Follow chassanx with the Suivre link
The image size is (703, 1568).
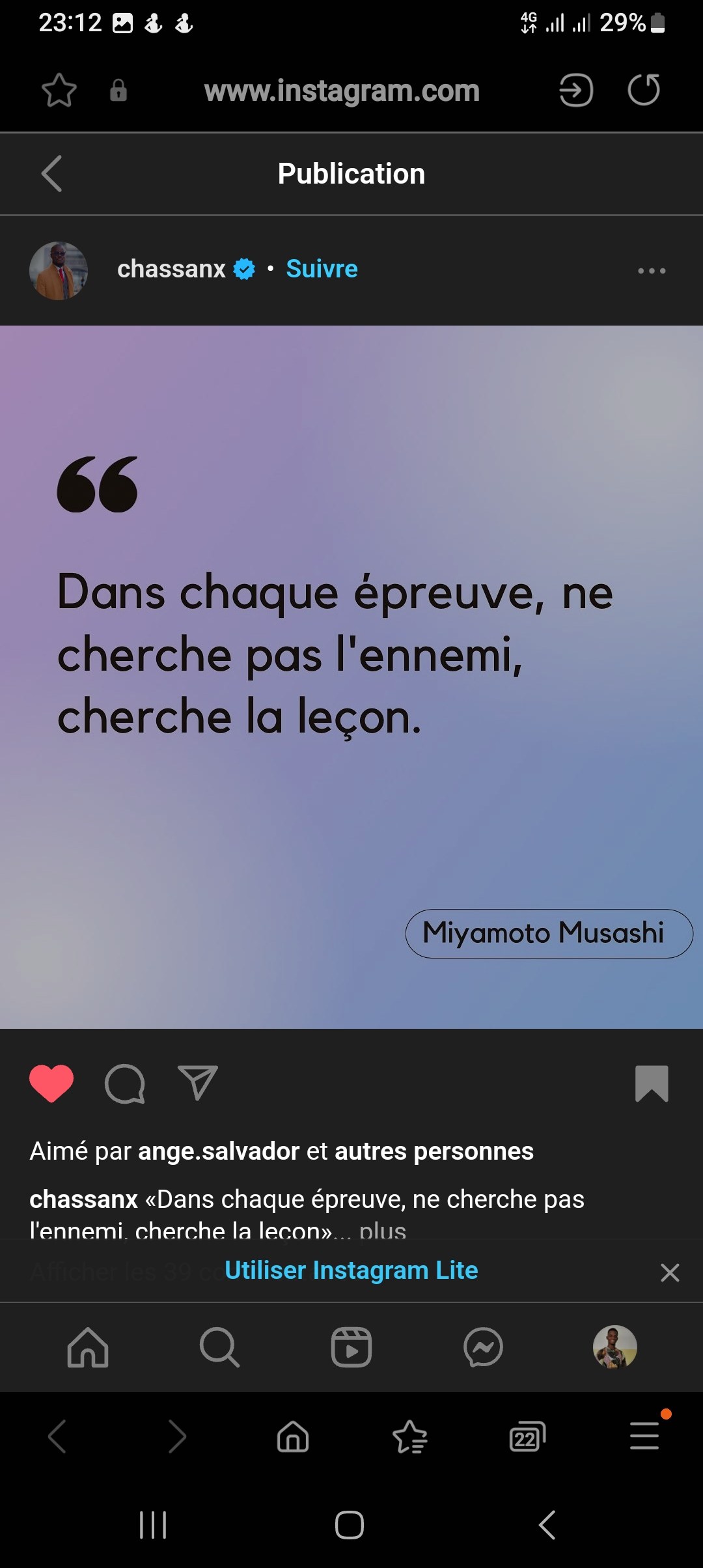[322, 269]
